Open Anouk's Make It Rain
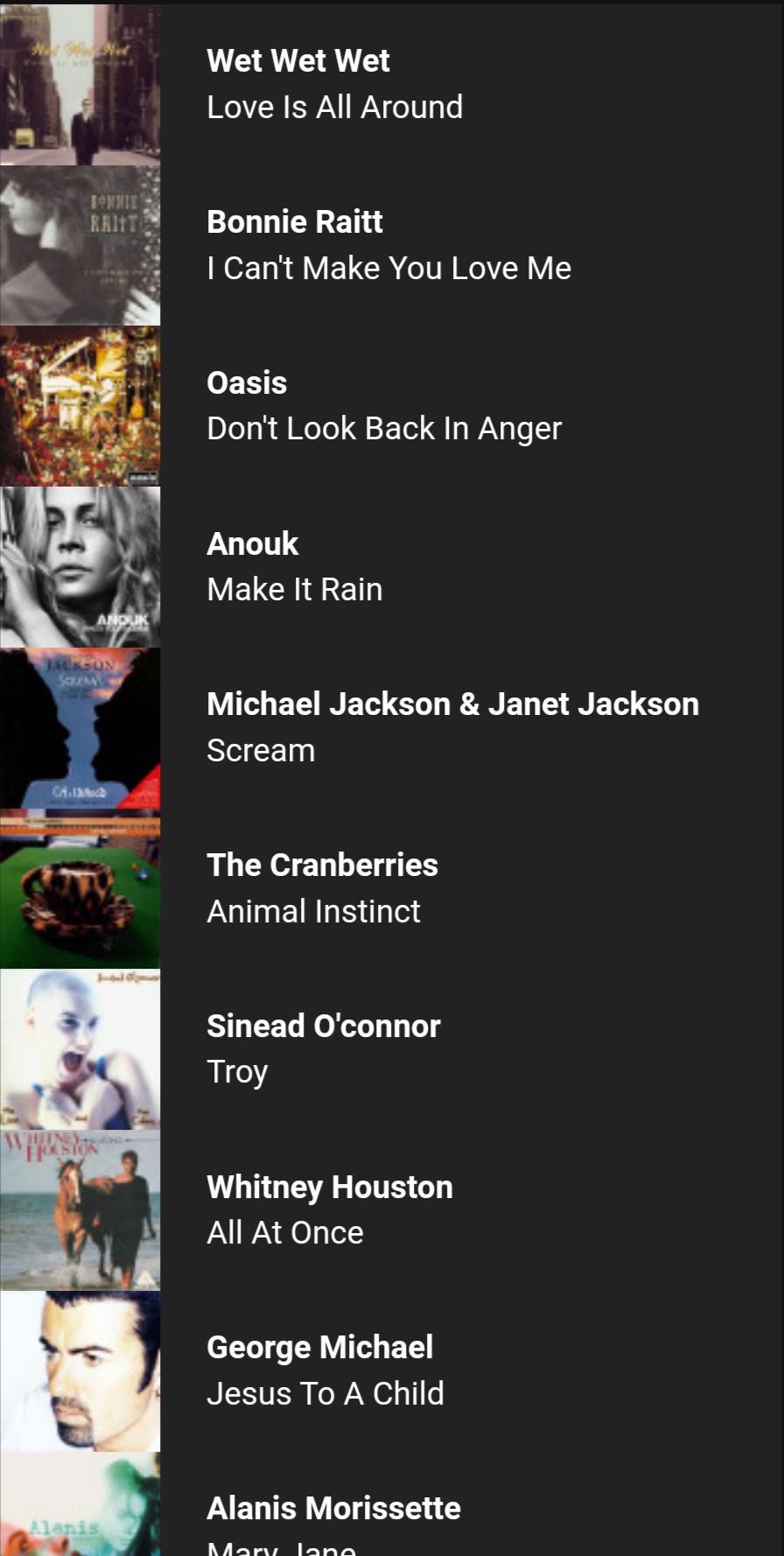 coord(392,567)
